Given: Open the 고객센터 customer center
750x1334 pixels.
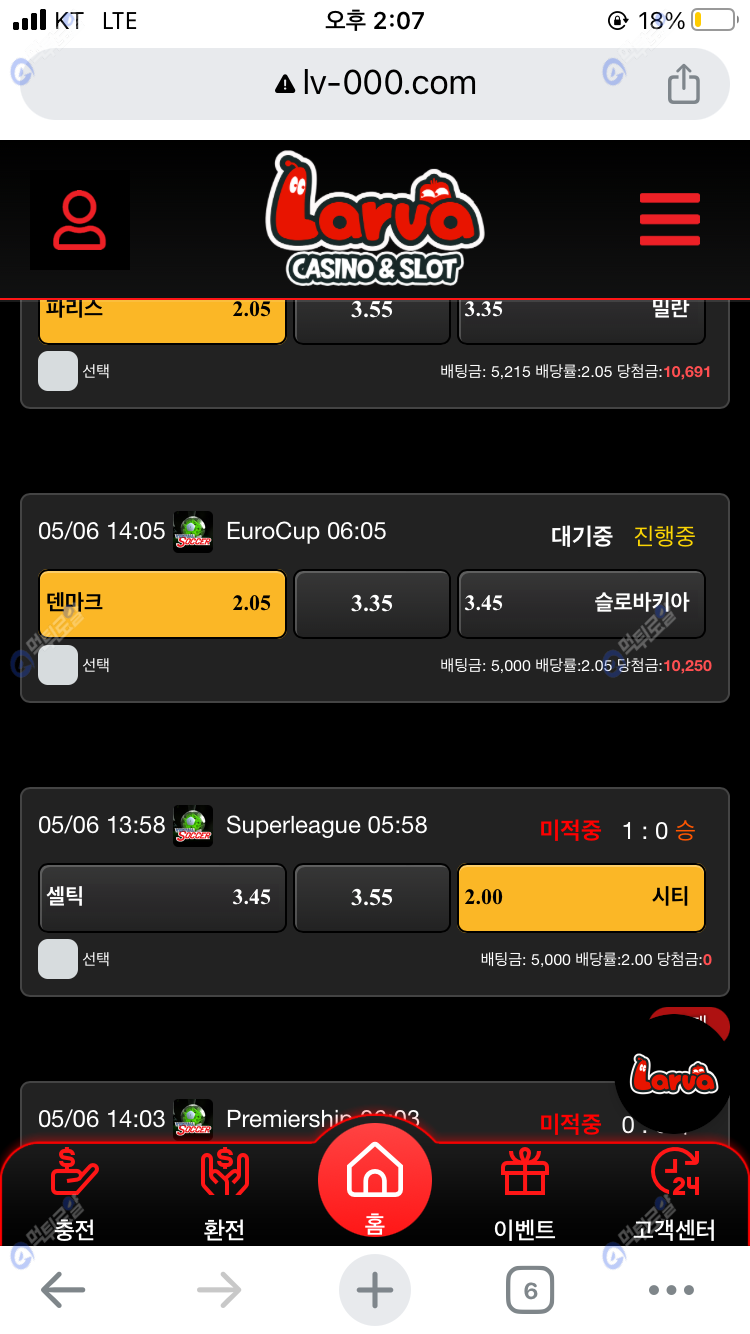Looking at the screenshot, I should (674, 1196).
